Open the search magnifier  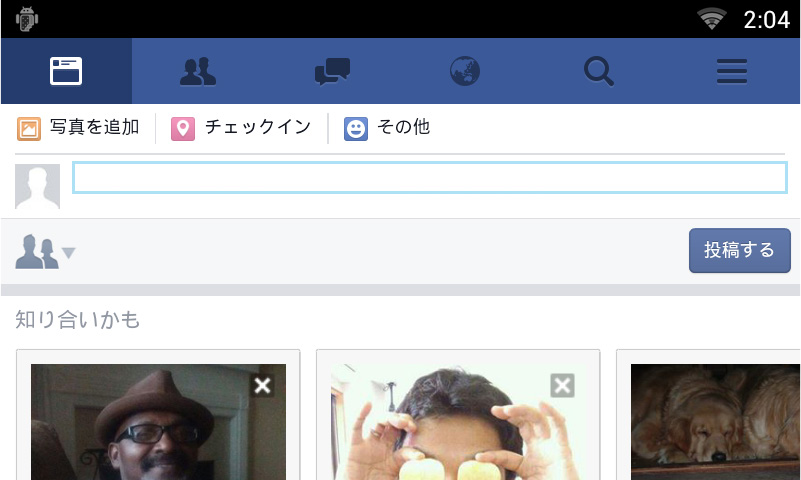(x=598, y=71)
